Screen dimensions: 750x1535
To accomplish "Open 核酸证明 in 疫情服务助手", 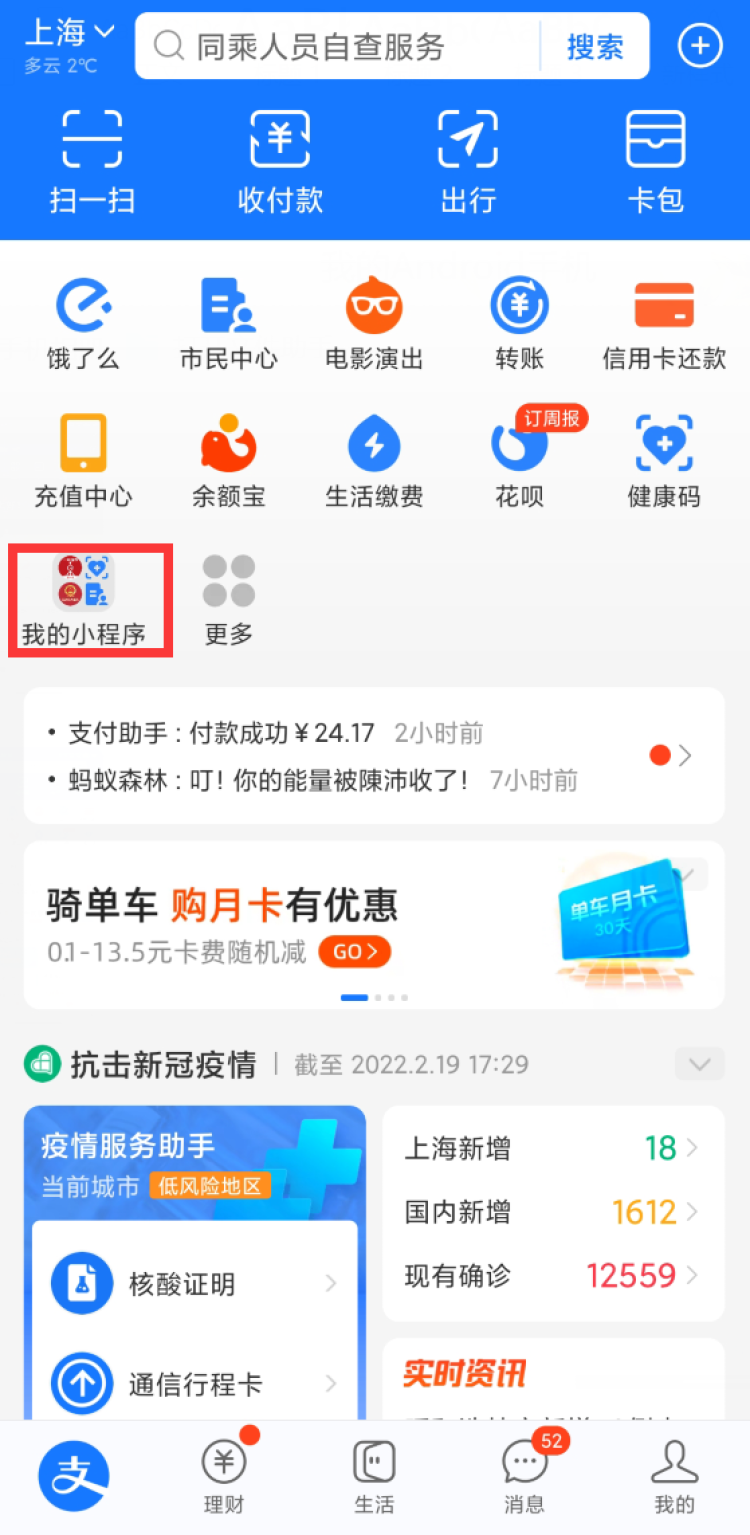I will (195, 1283).
